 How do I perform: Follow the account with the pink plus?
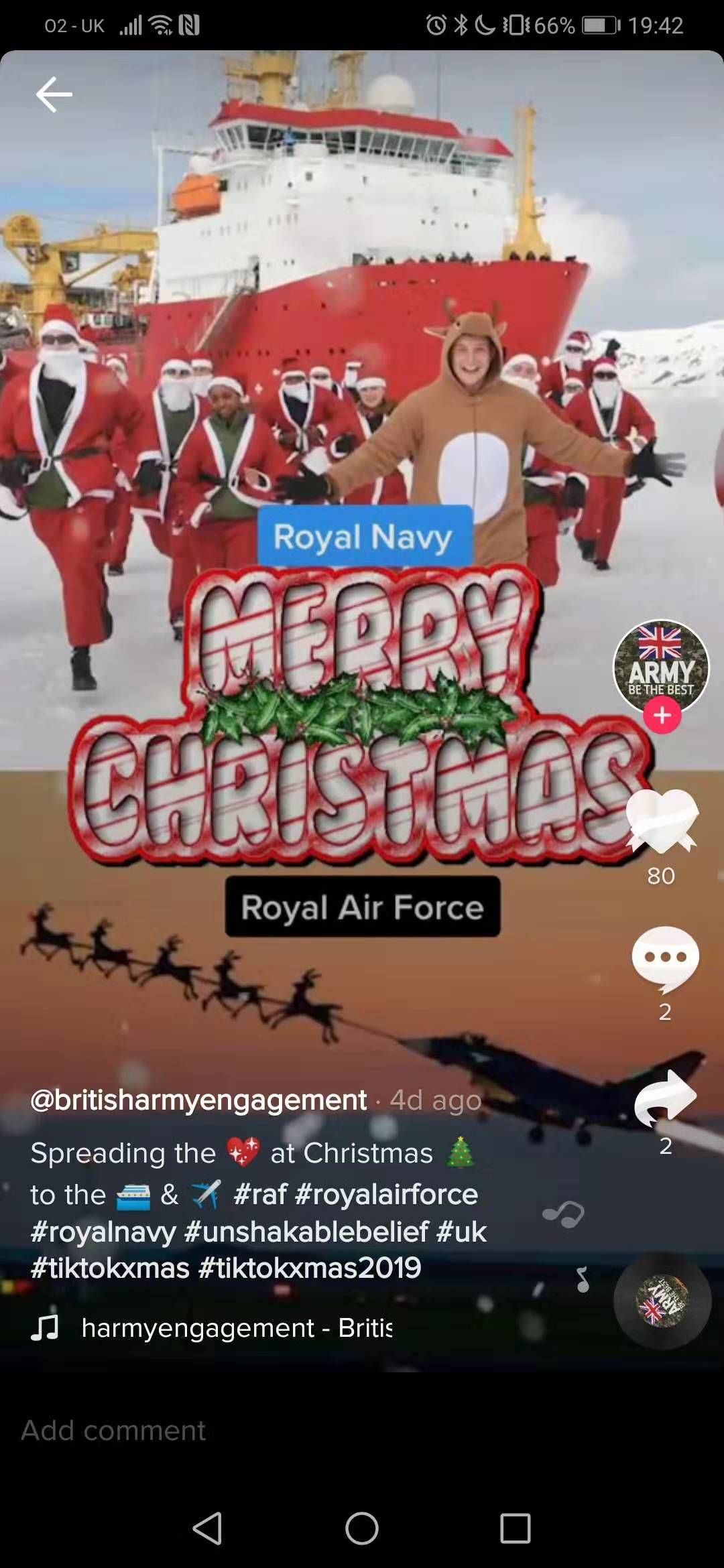[662, 715]
